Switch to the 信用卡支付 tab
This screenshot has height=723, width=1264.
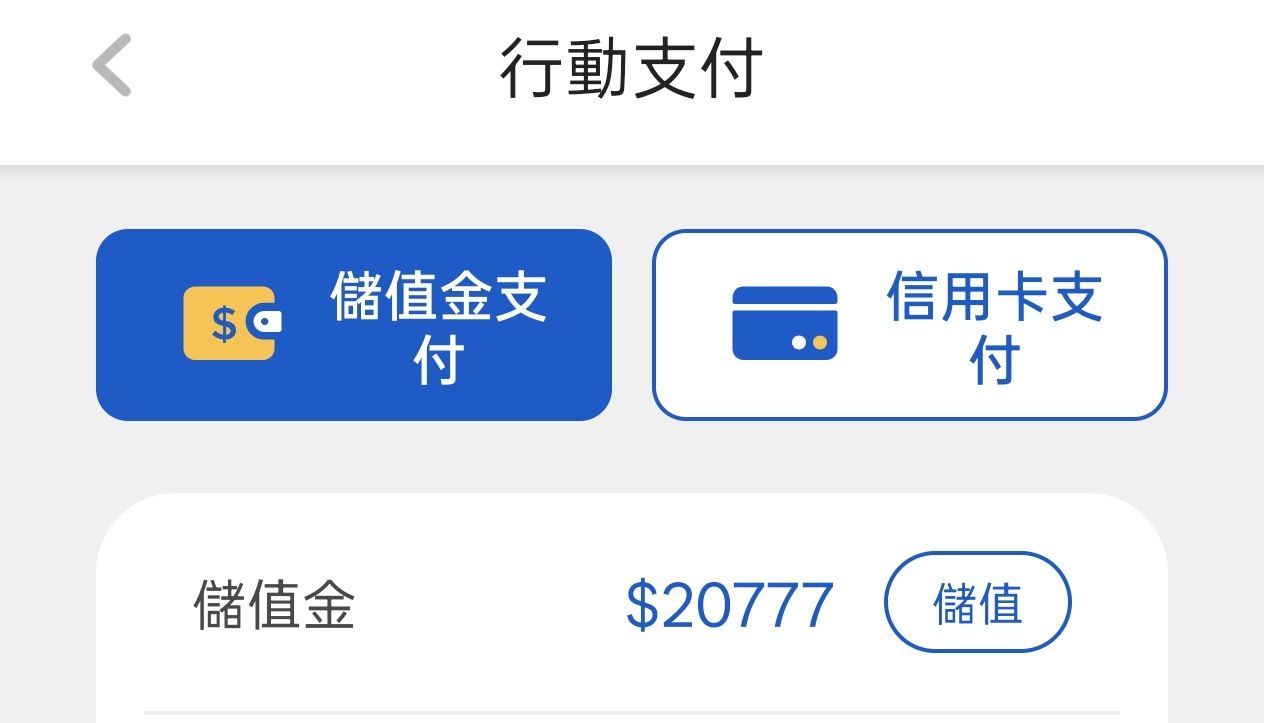tap(909, 325)
